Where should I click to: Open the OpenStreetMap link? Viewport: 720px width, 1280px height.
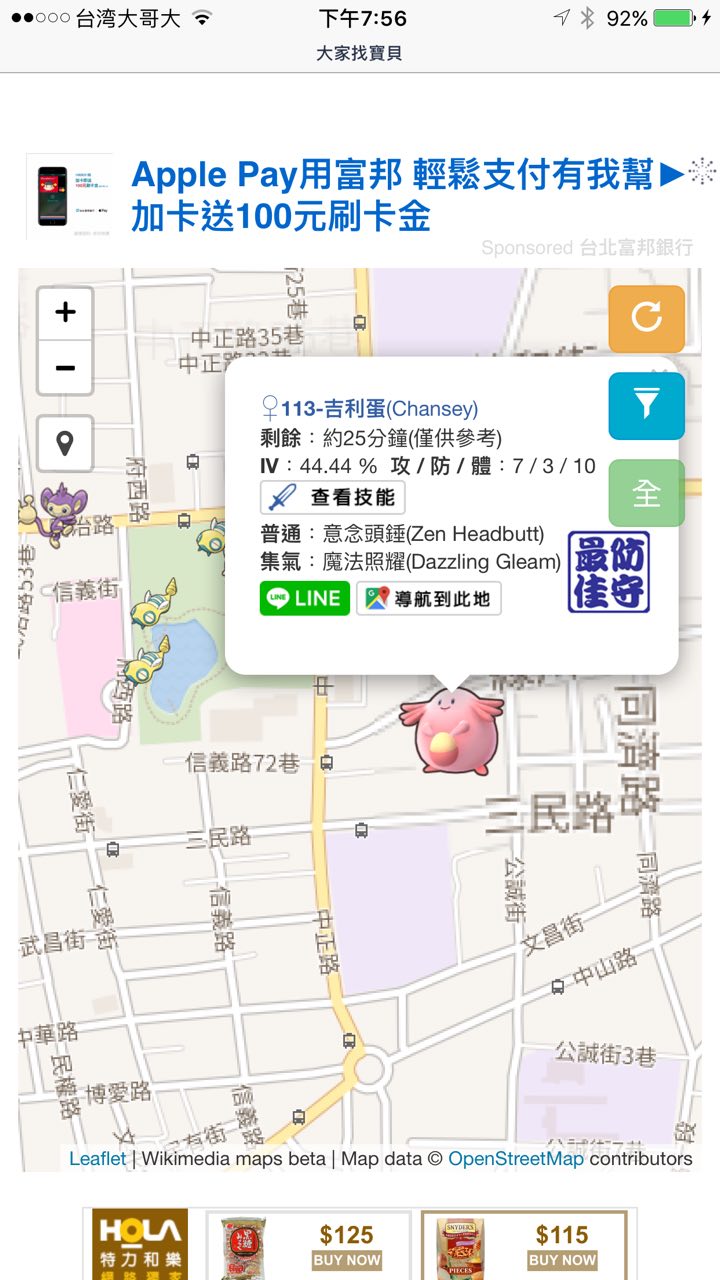[516, 1159]
